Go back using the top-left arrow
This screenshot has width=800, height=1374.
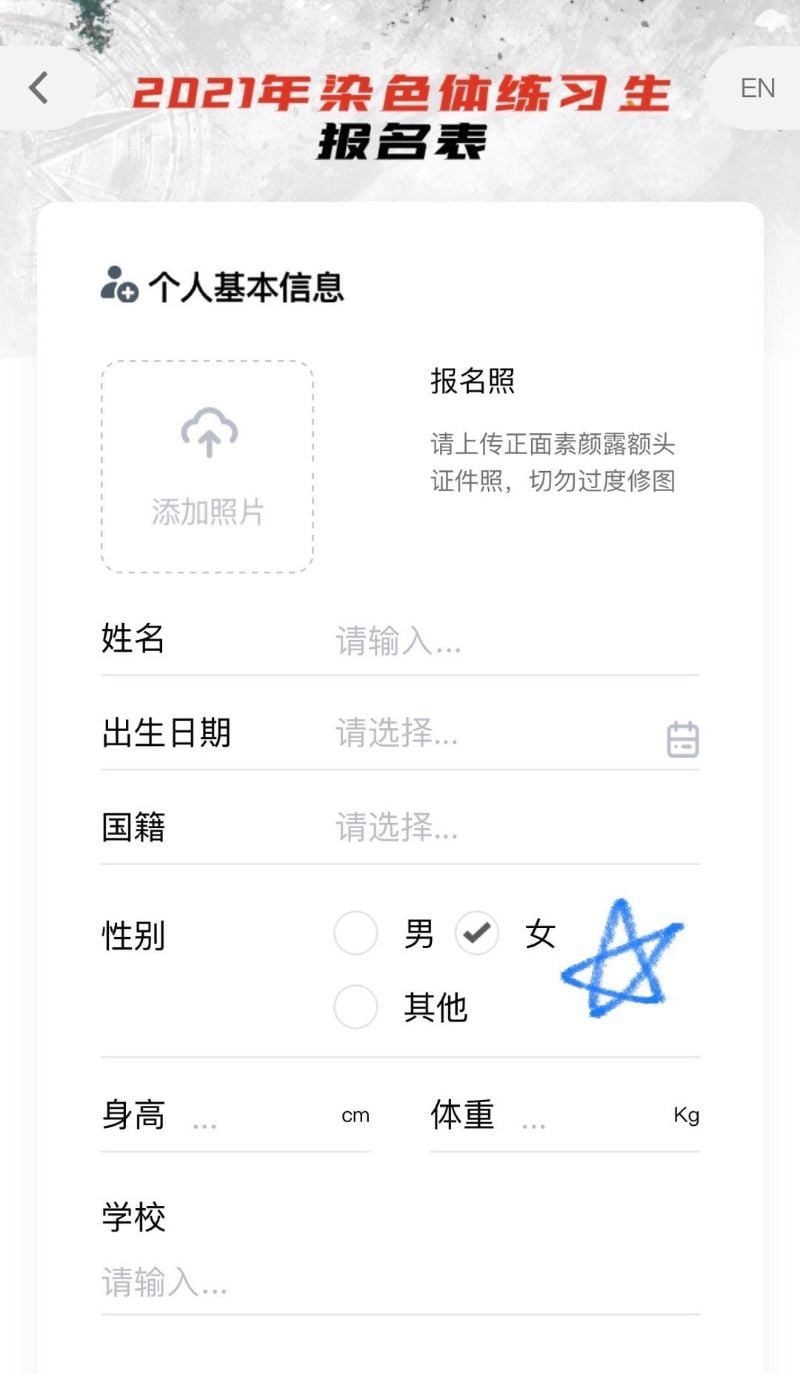[x=39, y=88]
